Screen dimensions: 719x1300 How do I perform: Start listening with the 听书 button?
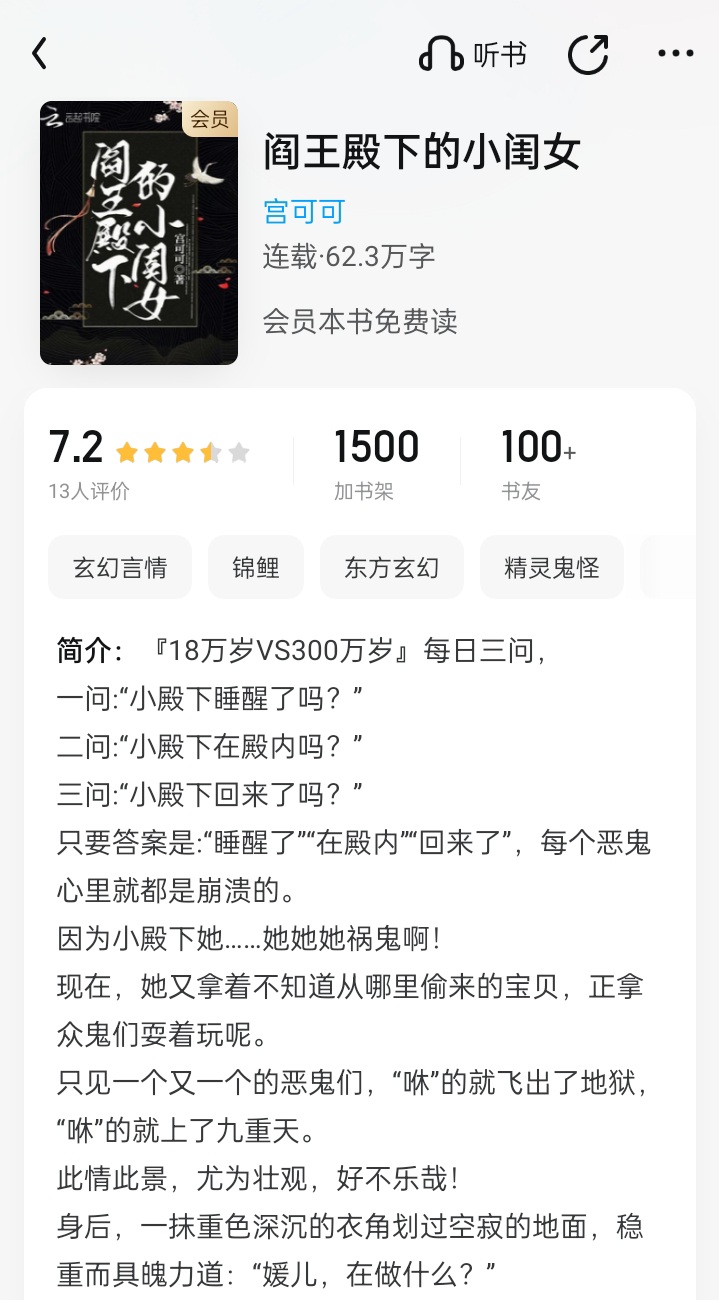coord(472,54)
